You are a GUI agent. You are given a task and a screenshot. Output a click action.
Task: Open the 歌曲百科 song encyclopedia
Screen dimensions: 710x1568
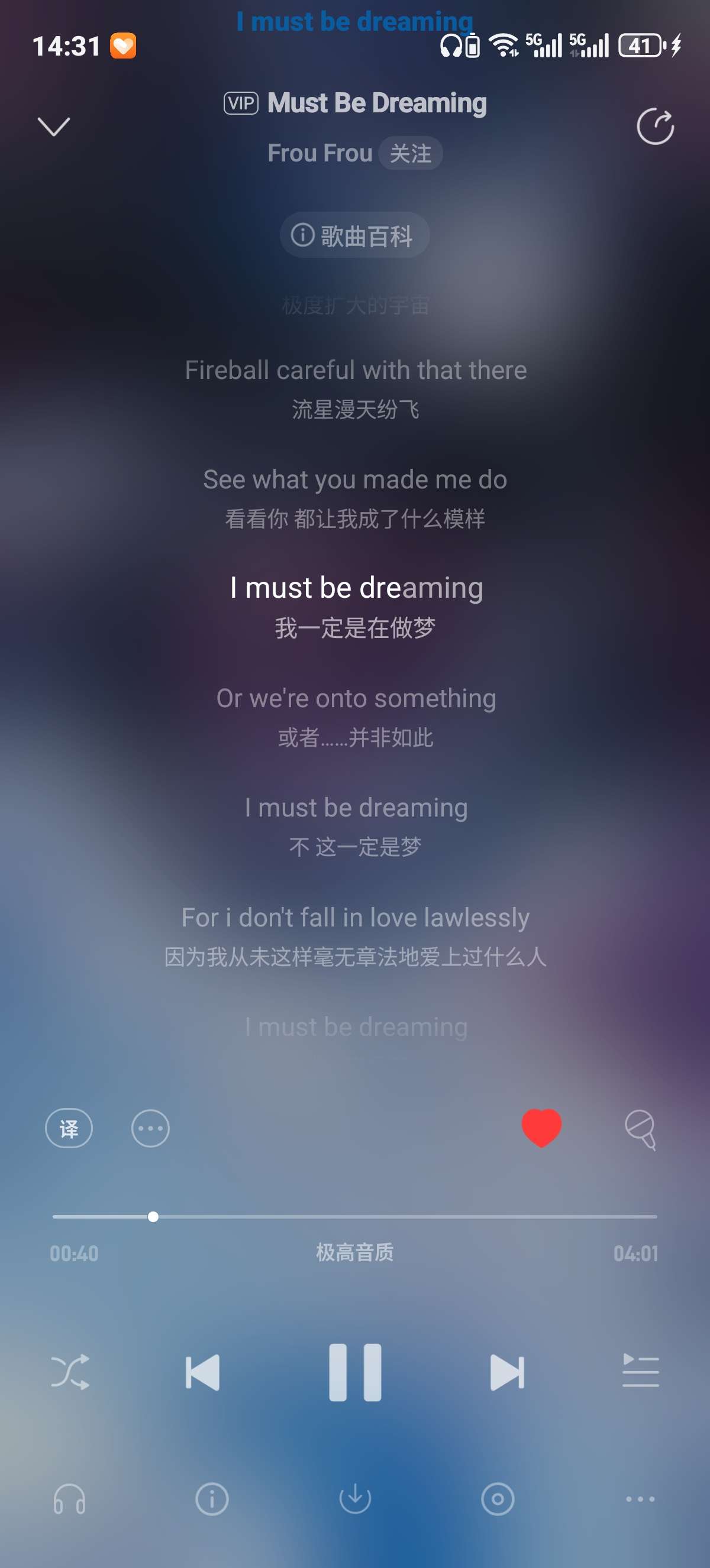pos(354,235)
